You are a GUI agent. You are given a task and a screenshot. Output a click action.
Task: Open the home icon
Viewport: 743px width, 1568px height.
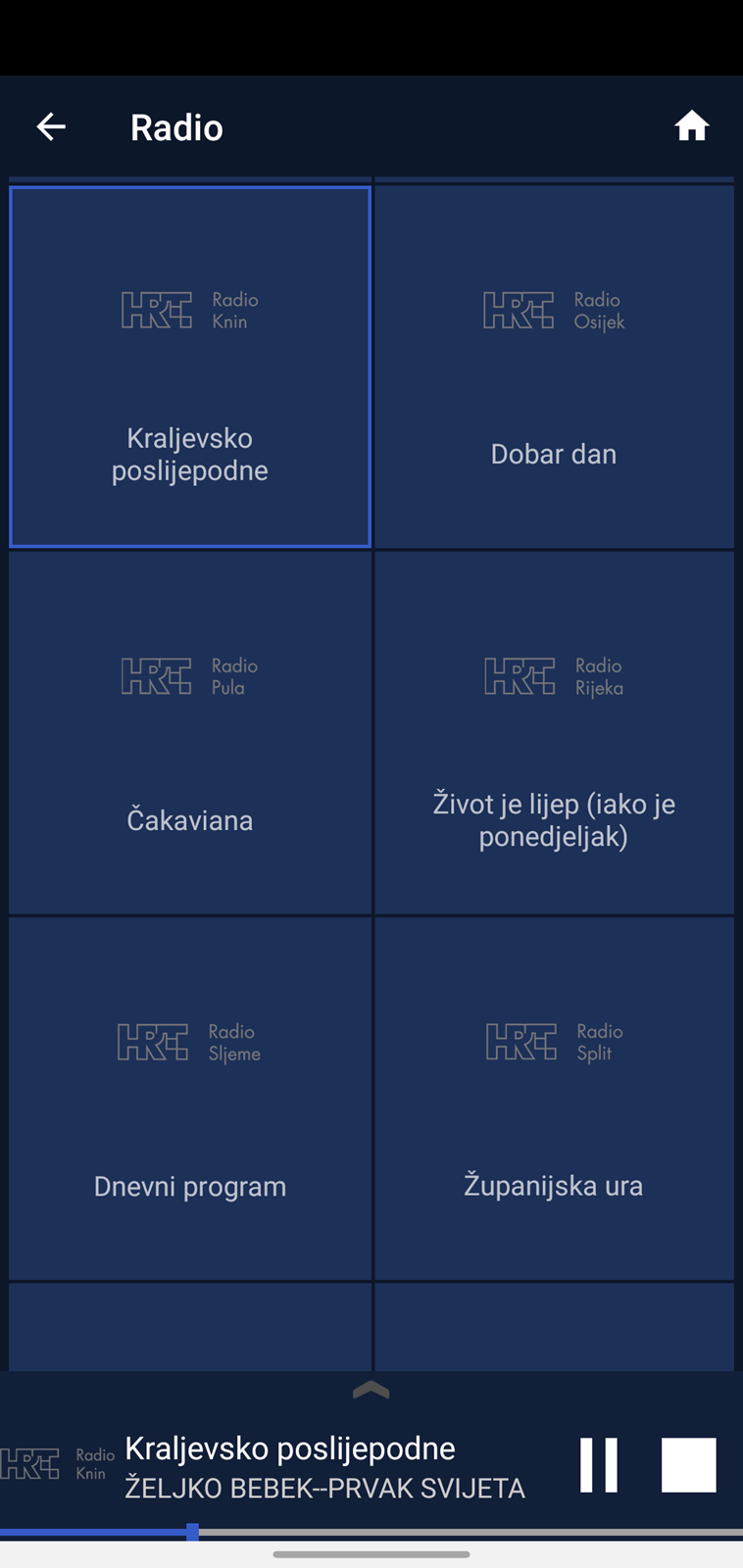click(691, 126)
